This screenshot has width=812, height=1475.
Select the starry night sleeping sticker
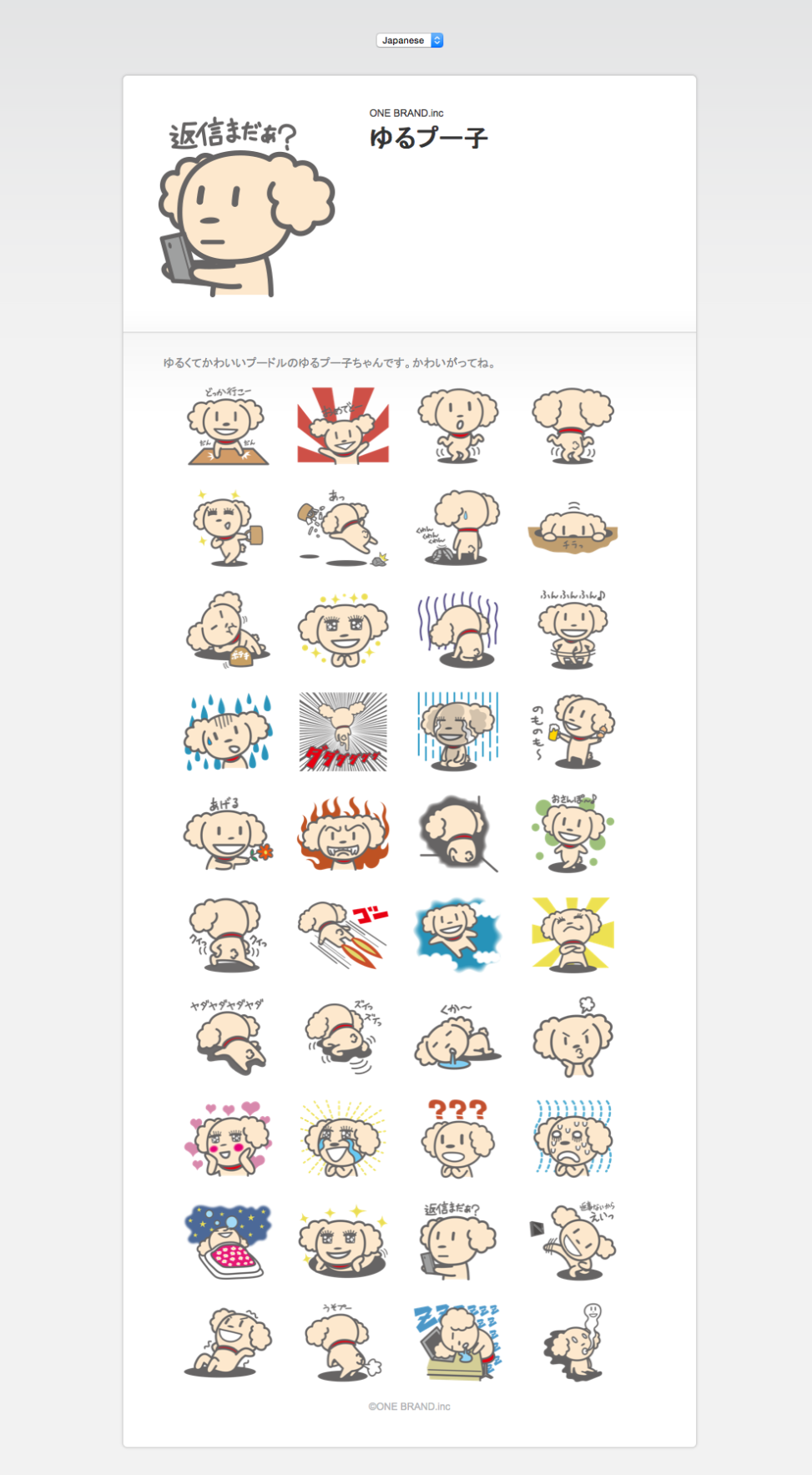[229, 1241]
